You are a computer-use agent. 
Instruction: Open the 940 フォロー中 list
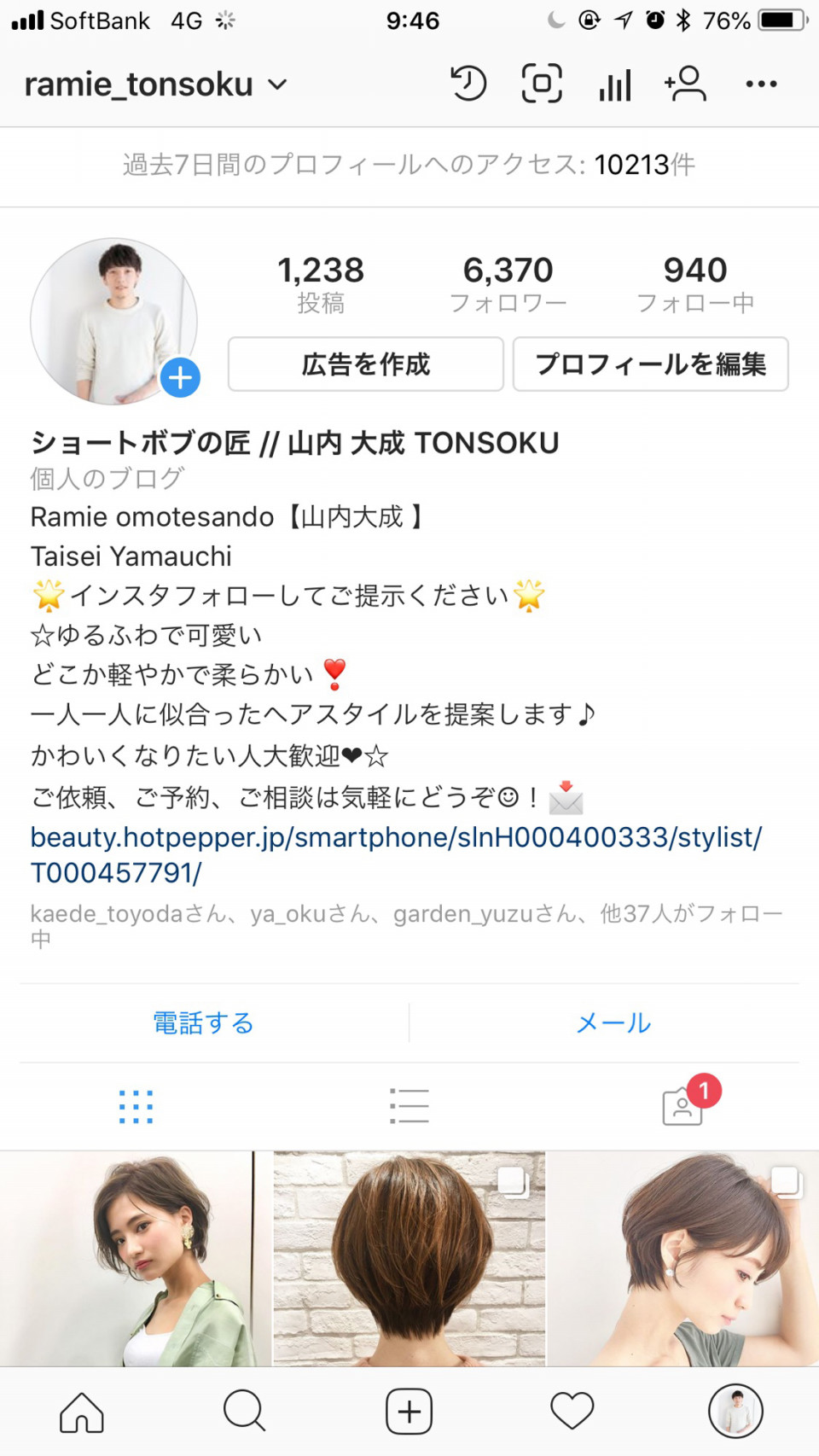(695, 284)
